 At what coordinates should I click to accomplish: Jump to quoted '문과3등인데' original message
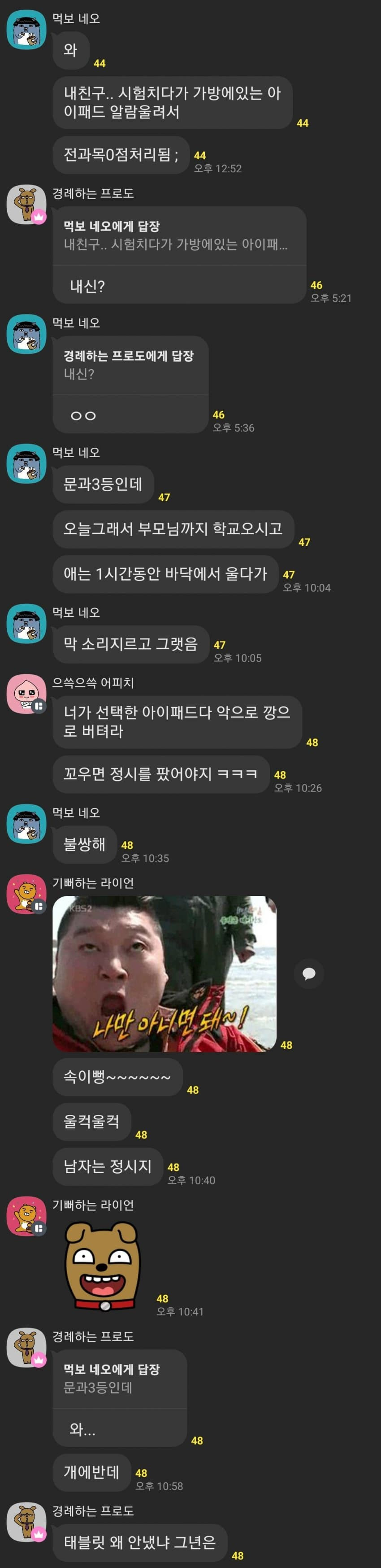click(119, 1379)
